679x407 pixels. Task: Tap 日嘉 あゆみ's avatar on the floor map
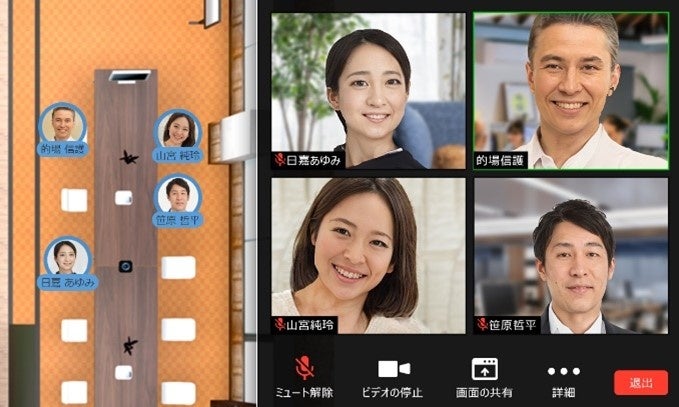click(66, 258)
